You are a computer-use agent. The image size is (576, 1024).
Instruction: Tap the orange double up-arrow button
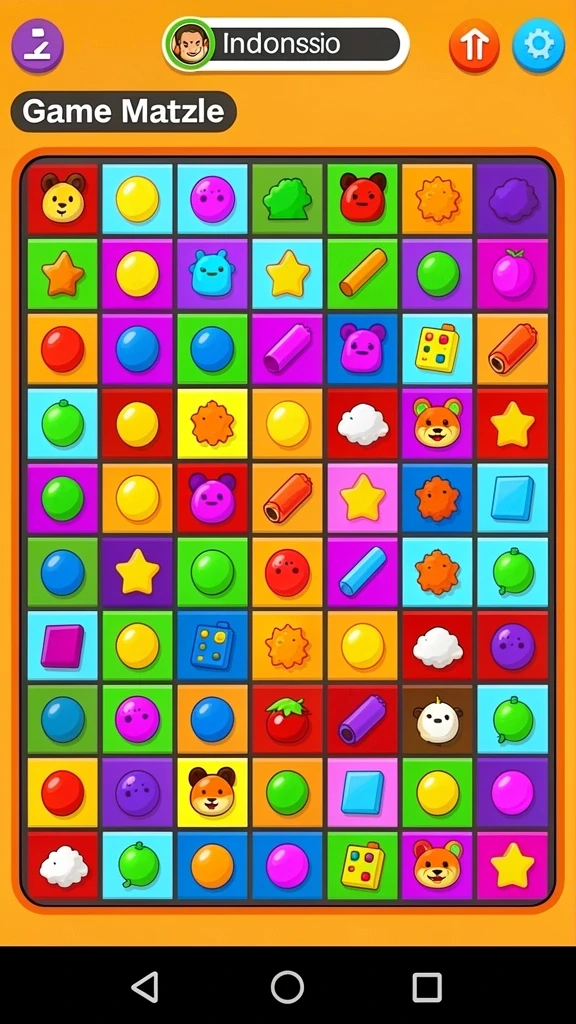474,46
